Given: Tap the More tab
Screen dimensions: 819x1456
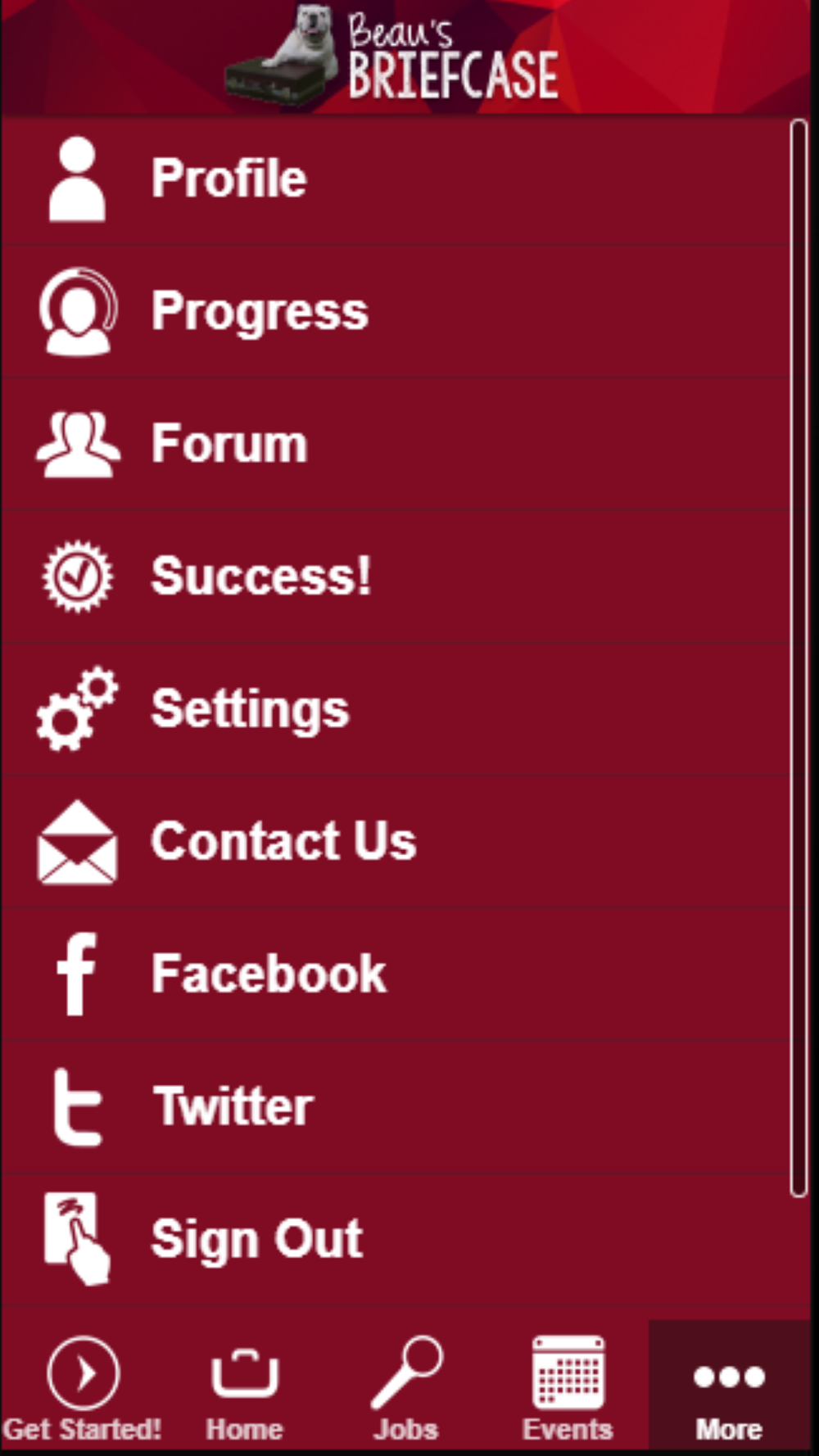Looking at the screenshot, I should 729,1387.
